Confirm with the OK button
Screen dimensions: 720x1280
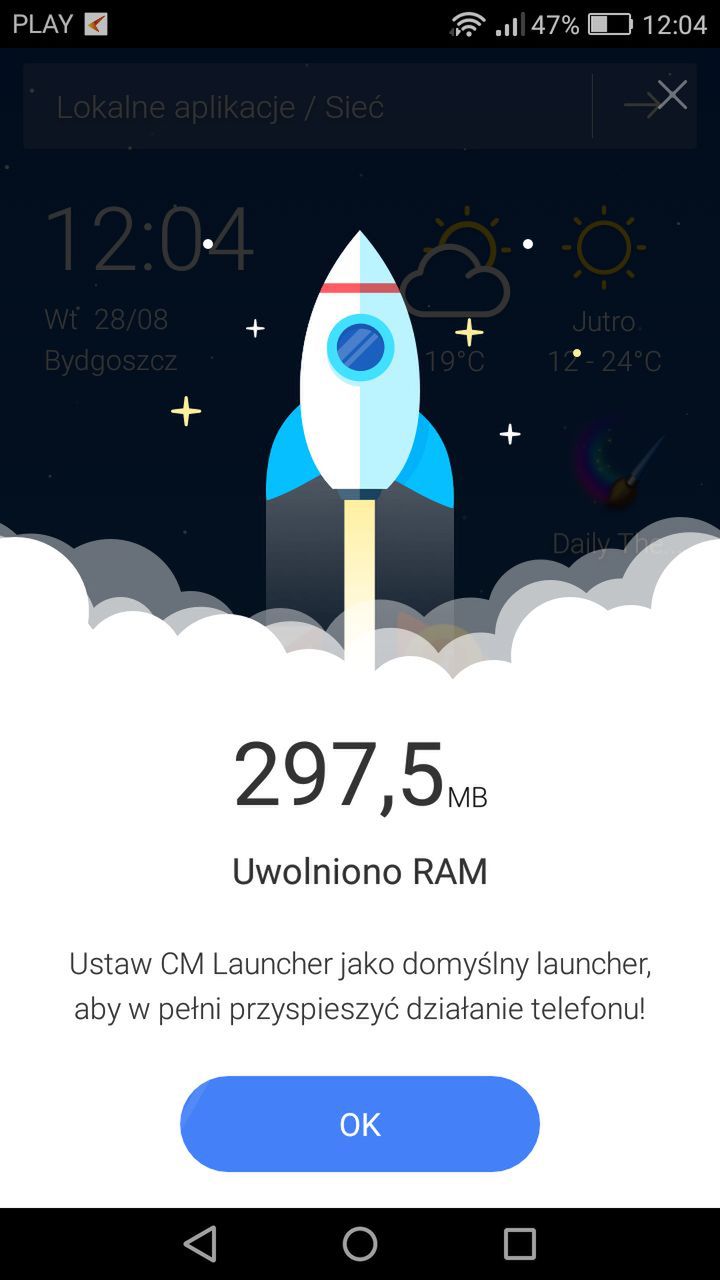360,1124
